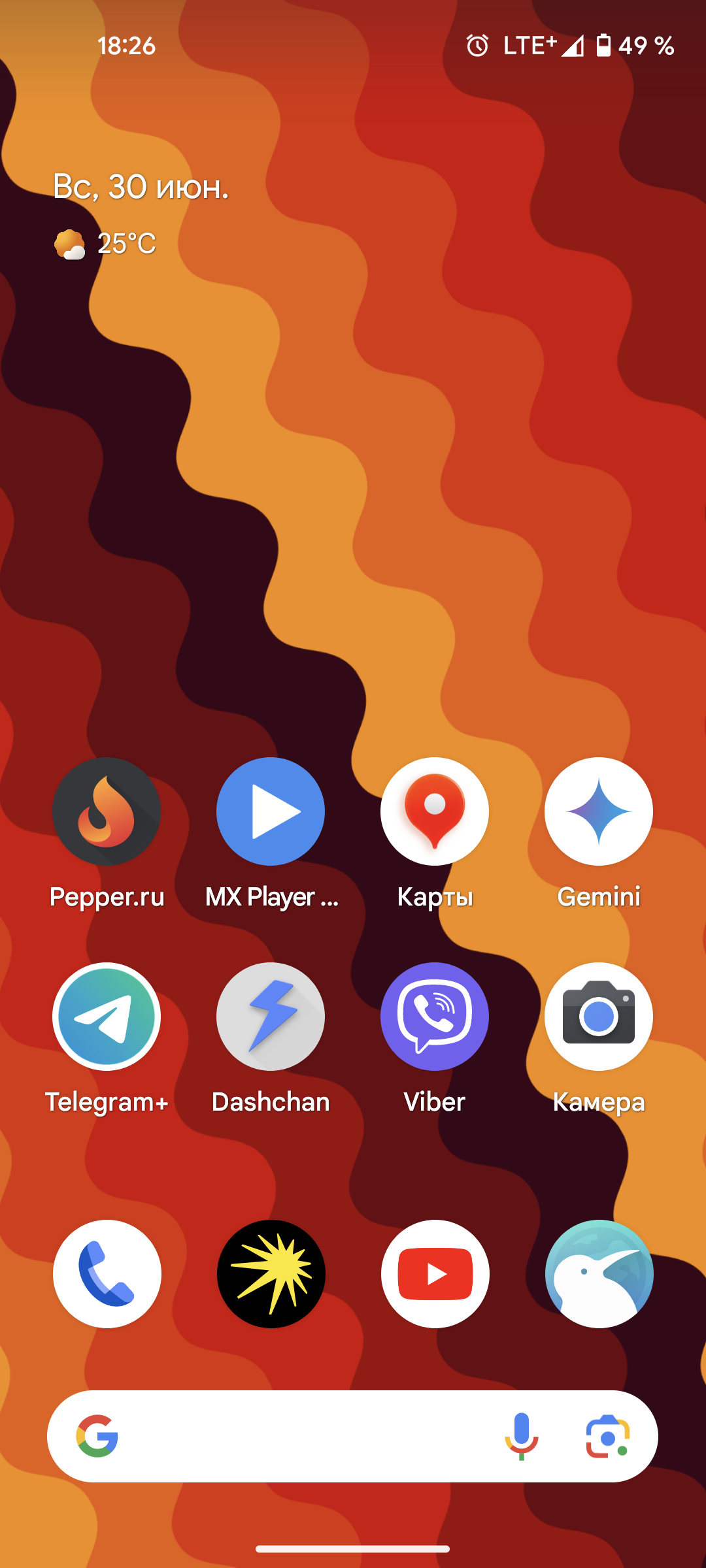Open the yellow starburst app in dock

tap(271, 1274)
